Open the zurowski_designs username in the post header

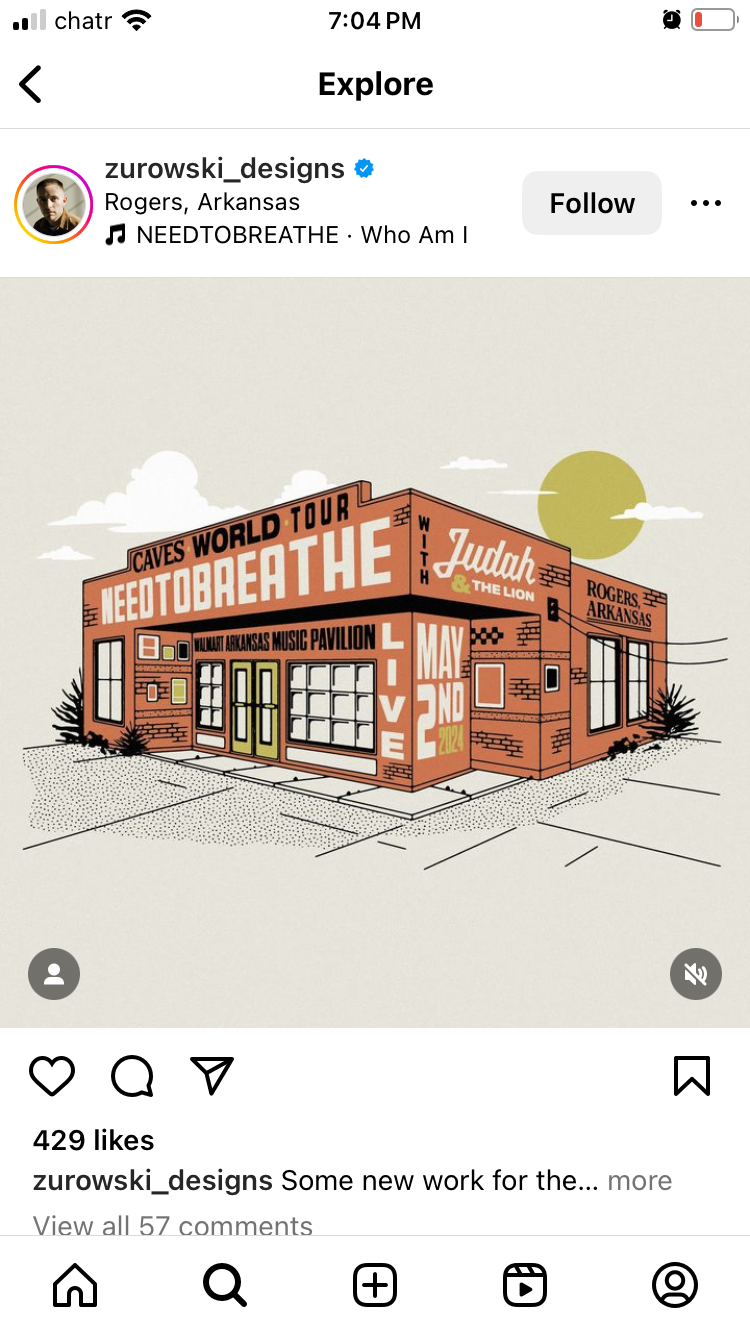pyautogui.click(x=224, y=168)
